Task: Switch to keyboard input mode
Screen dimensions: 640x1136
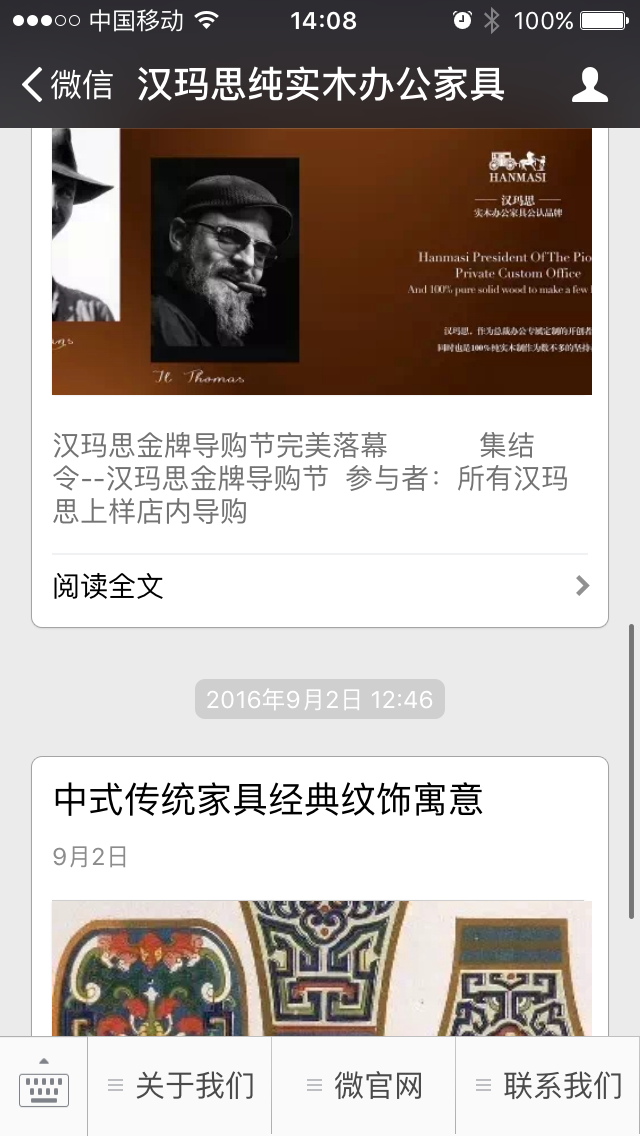Action: pyautogui.click(x=44, y=1085)
